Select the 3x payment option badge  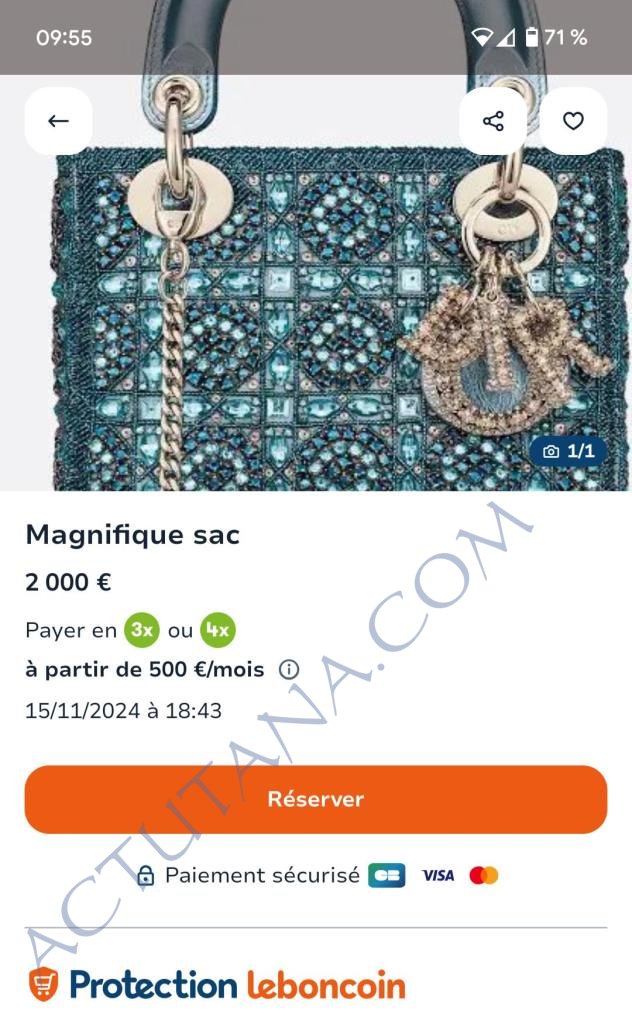(x=142, y=630)
